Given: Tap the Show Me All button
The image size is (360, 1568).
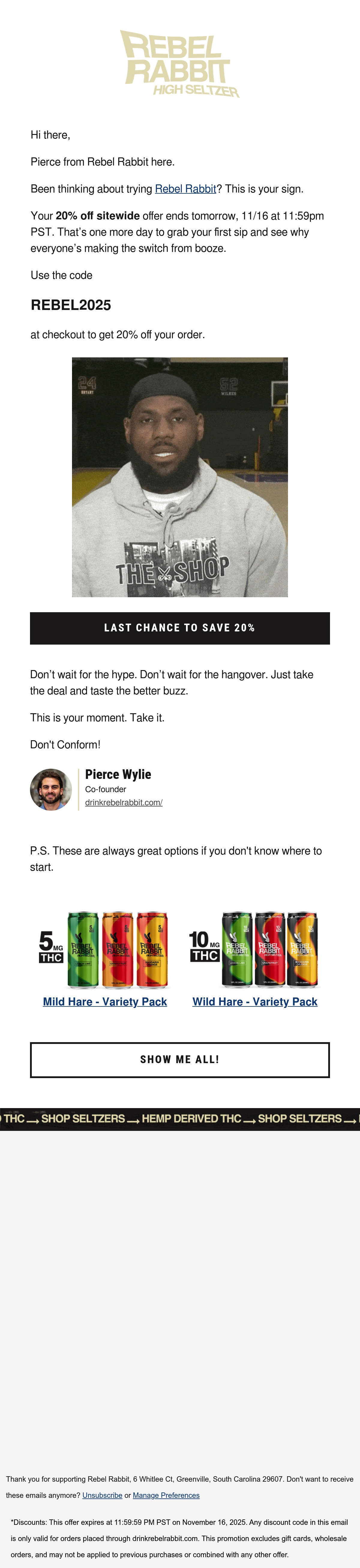Looking at the screenshot, I should coord(180,1060).
